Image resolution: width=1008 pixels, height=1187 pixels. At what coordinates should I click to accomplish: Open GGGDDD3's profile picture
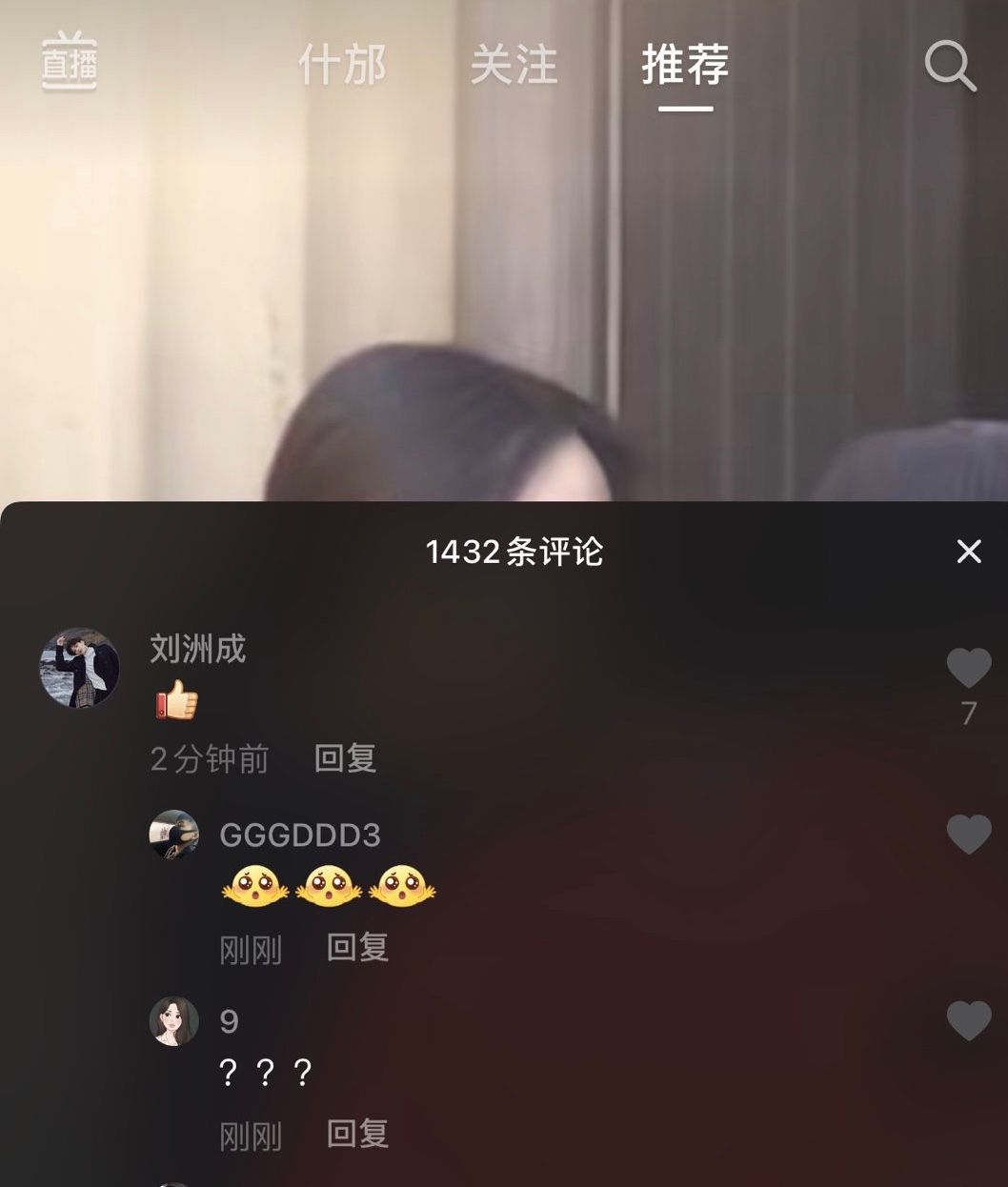coord(173,834)
